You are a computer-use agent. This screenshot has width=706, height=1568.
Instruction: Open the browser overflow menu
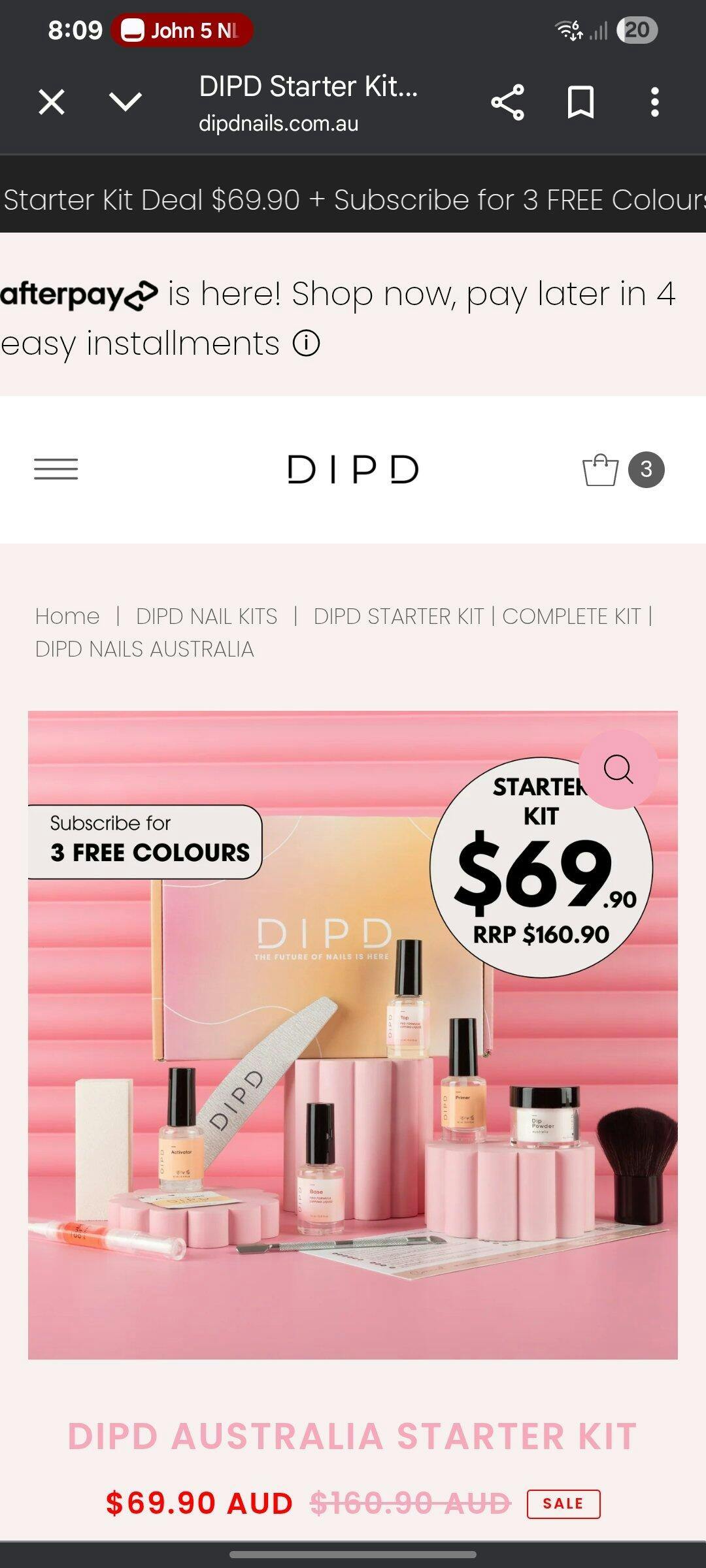654,103
